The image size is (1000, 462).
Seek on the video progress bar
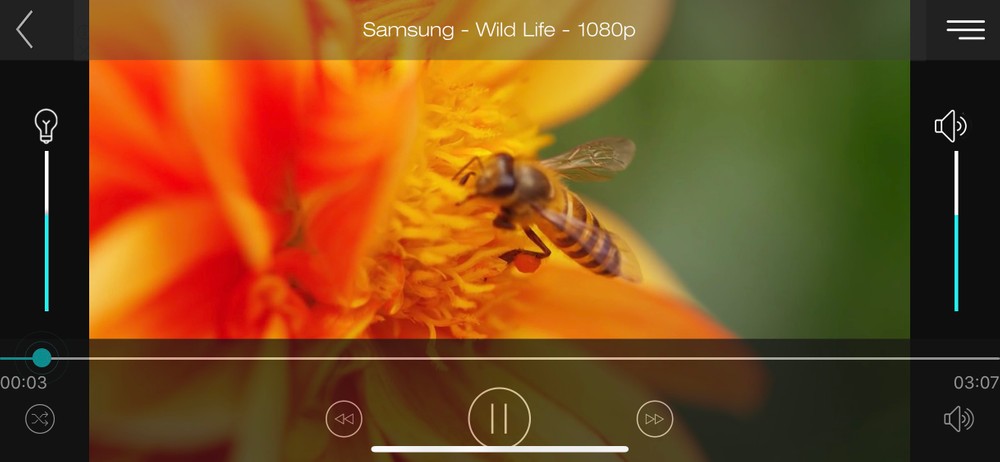500,357
